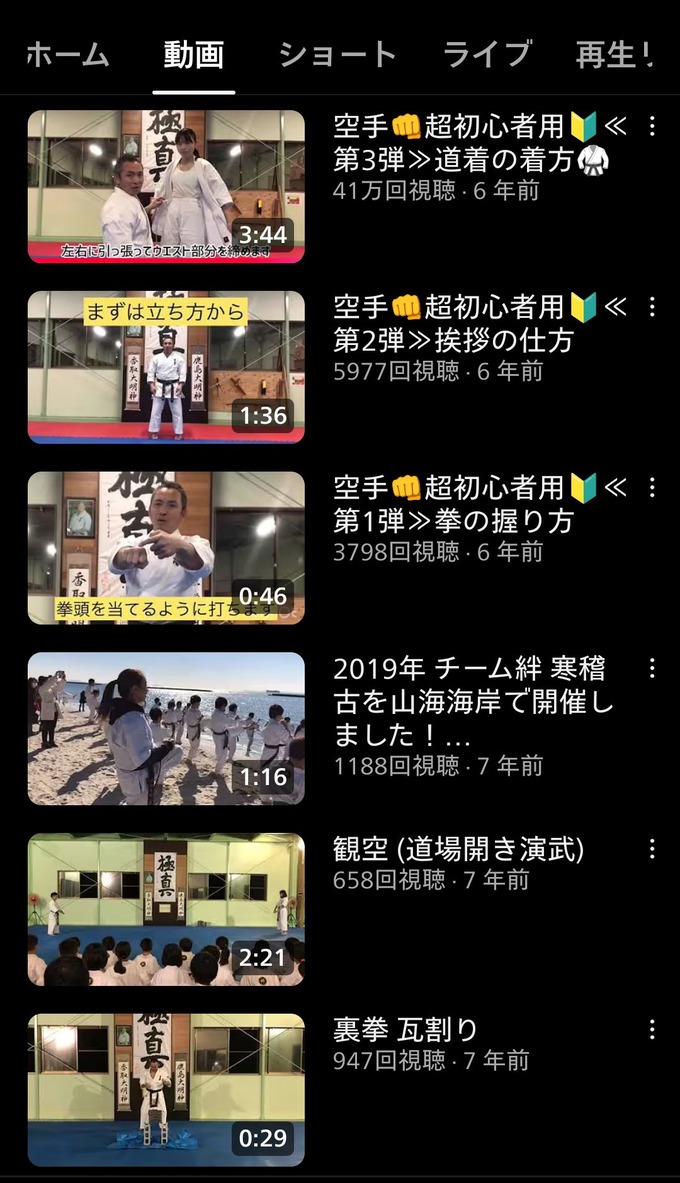
Task: Play 第1弾 拳の握り方 video
Action: [166, 548]
